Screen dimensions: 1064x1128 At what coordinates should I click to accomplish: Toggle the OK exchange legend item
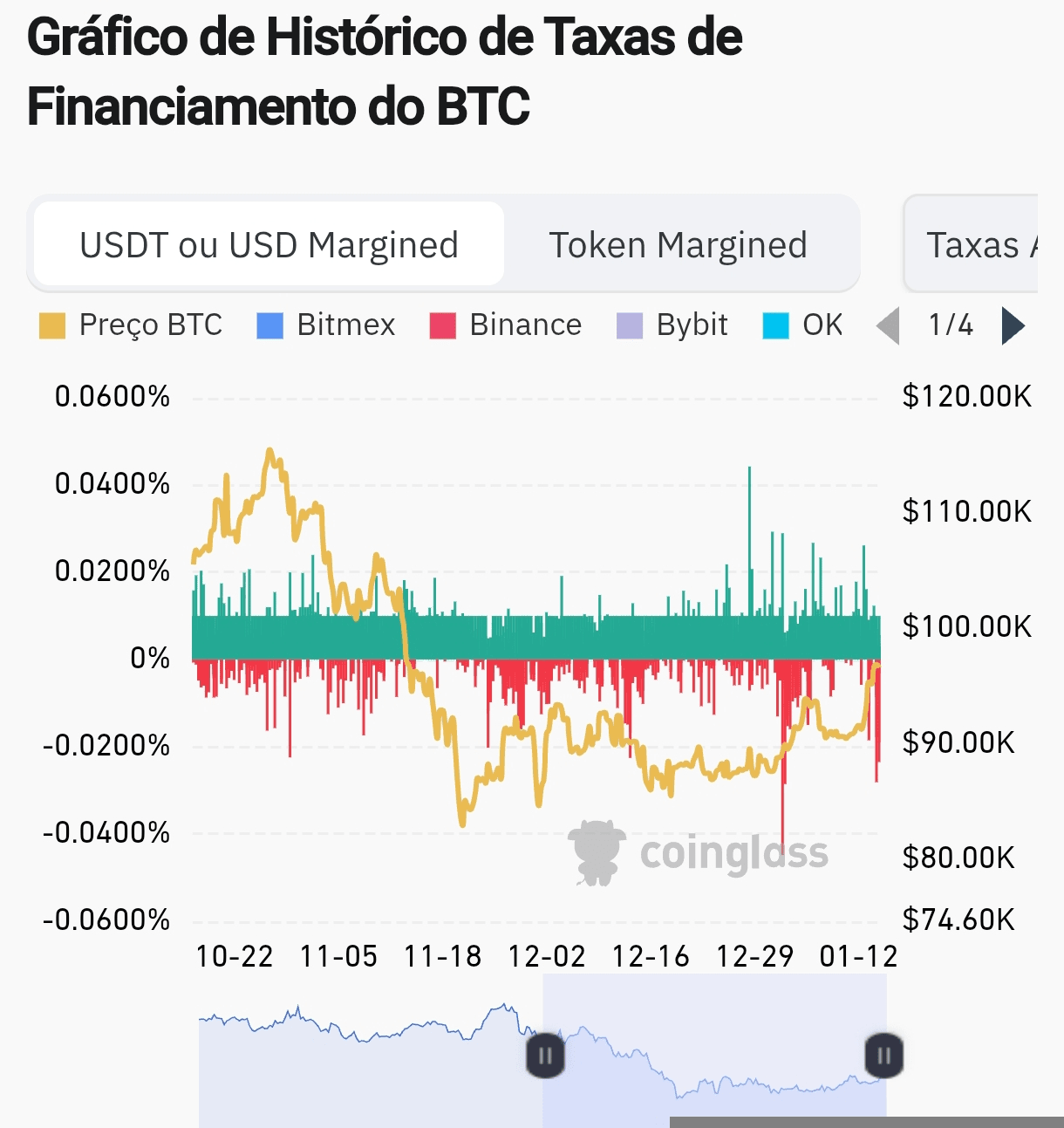coord(802,325)
